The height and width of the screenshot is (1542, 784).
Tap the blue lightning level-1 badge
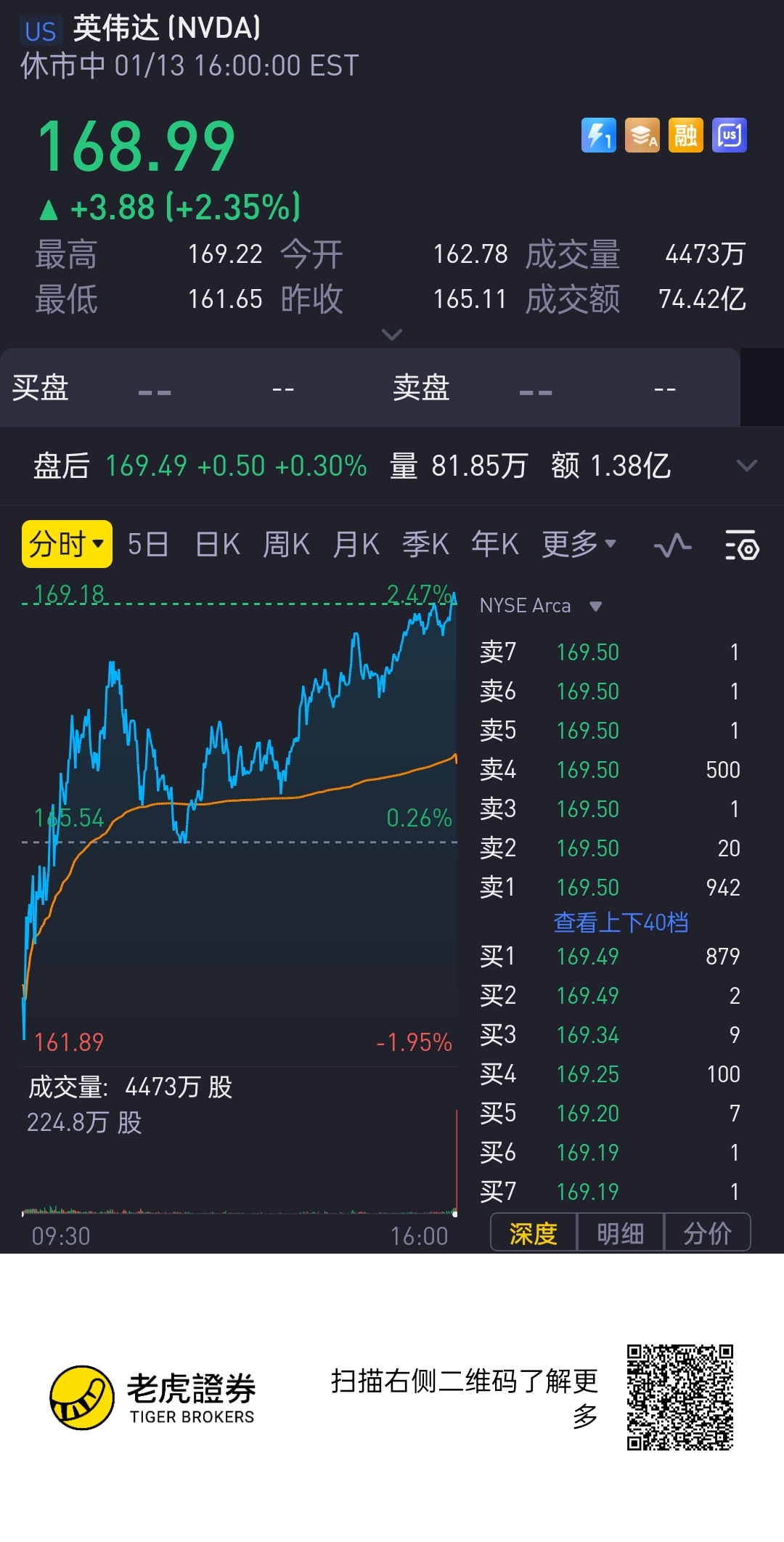click(x=599, y=135)
